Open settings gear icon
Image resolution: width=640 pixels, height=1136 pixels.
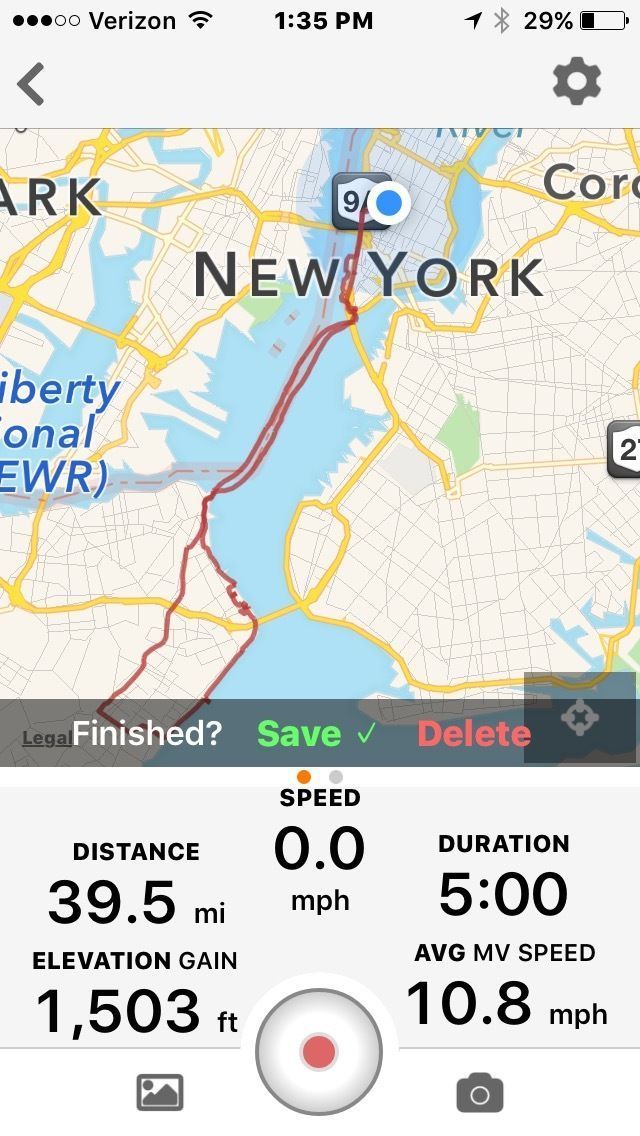point(577,82)
